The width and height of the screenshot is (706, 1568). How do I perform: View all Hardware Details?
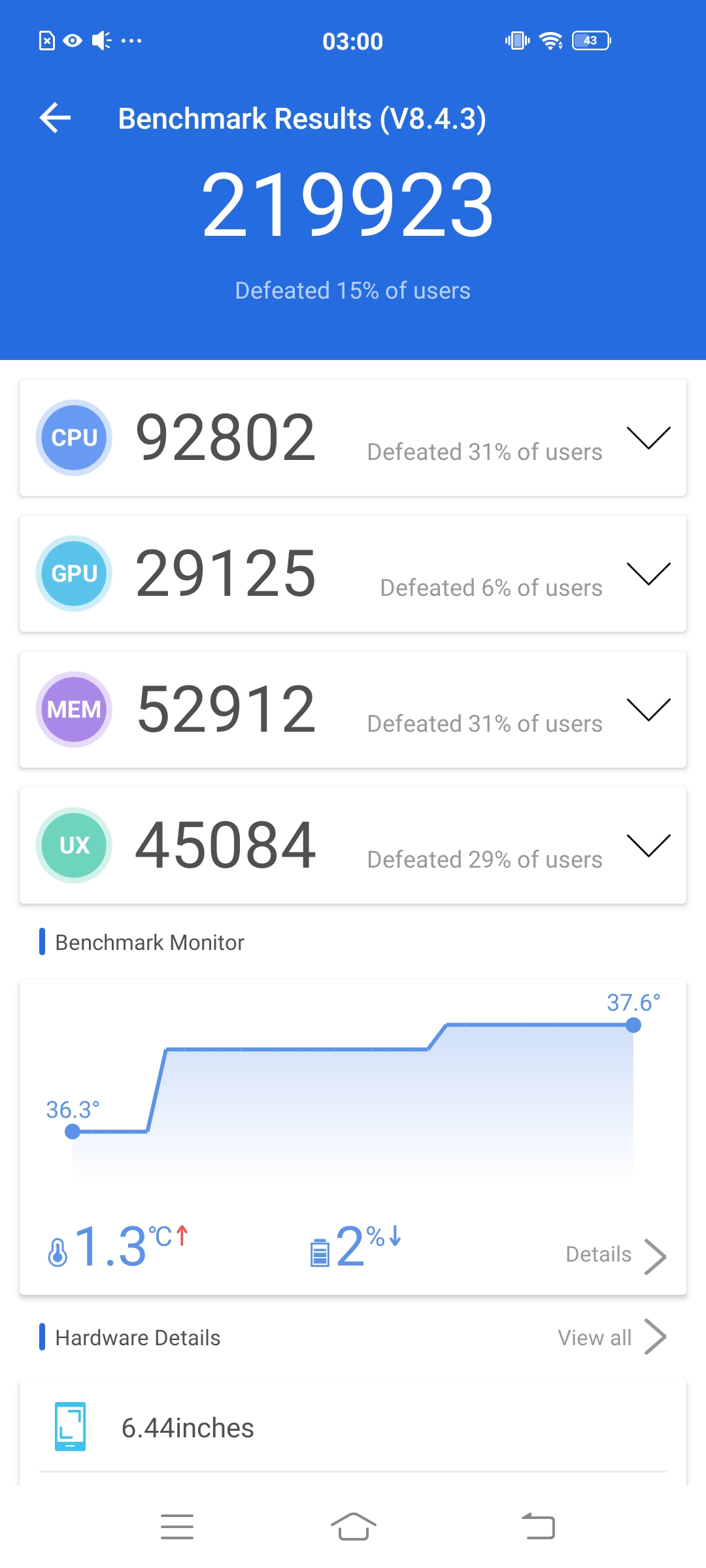tap(611, 1337)
